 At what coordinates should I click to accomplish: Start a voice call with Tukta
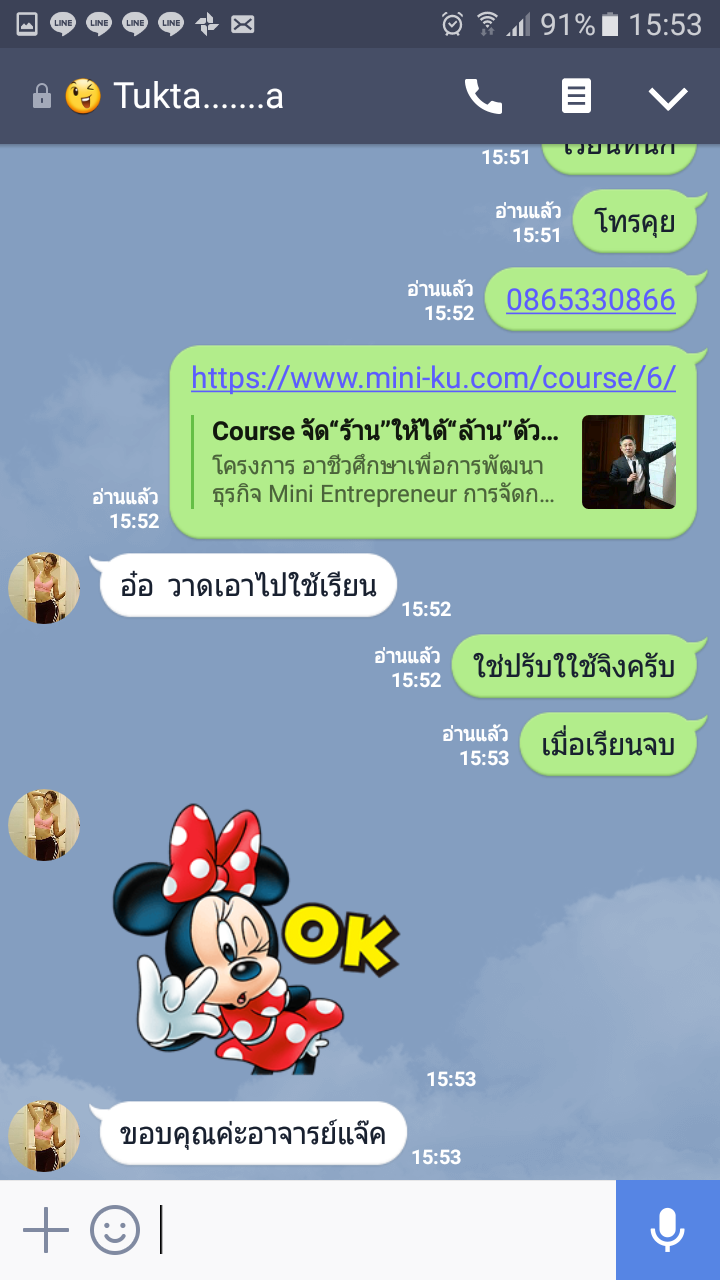coord(483,97)
